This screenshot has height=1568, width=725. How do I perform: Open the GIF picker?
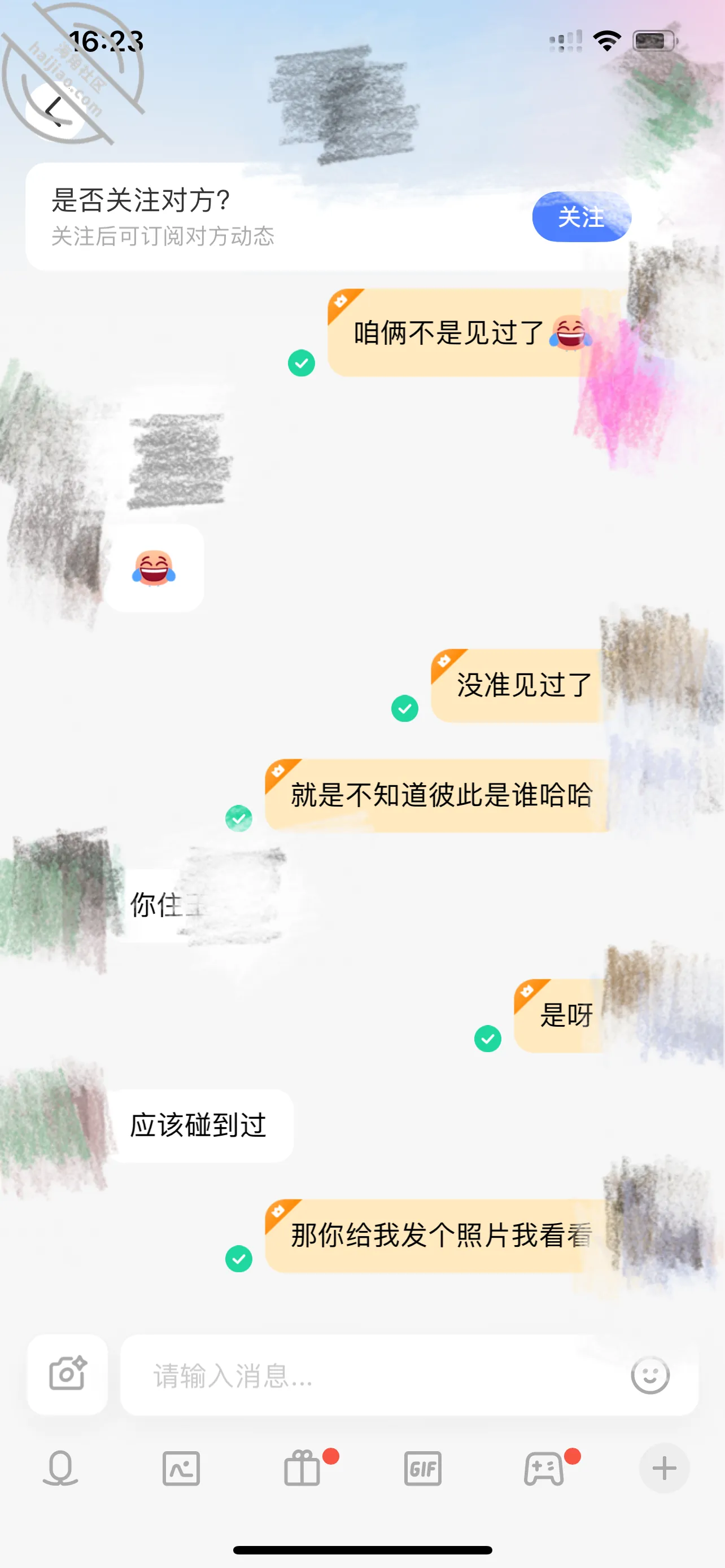422,1468
